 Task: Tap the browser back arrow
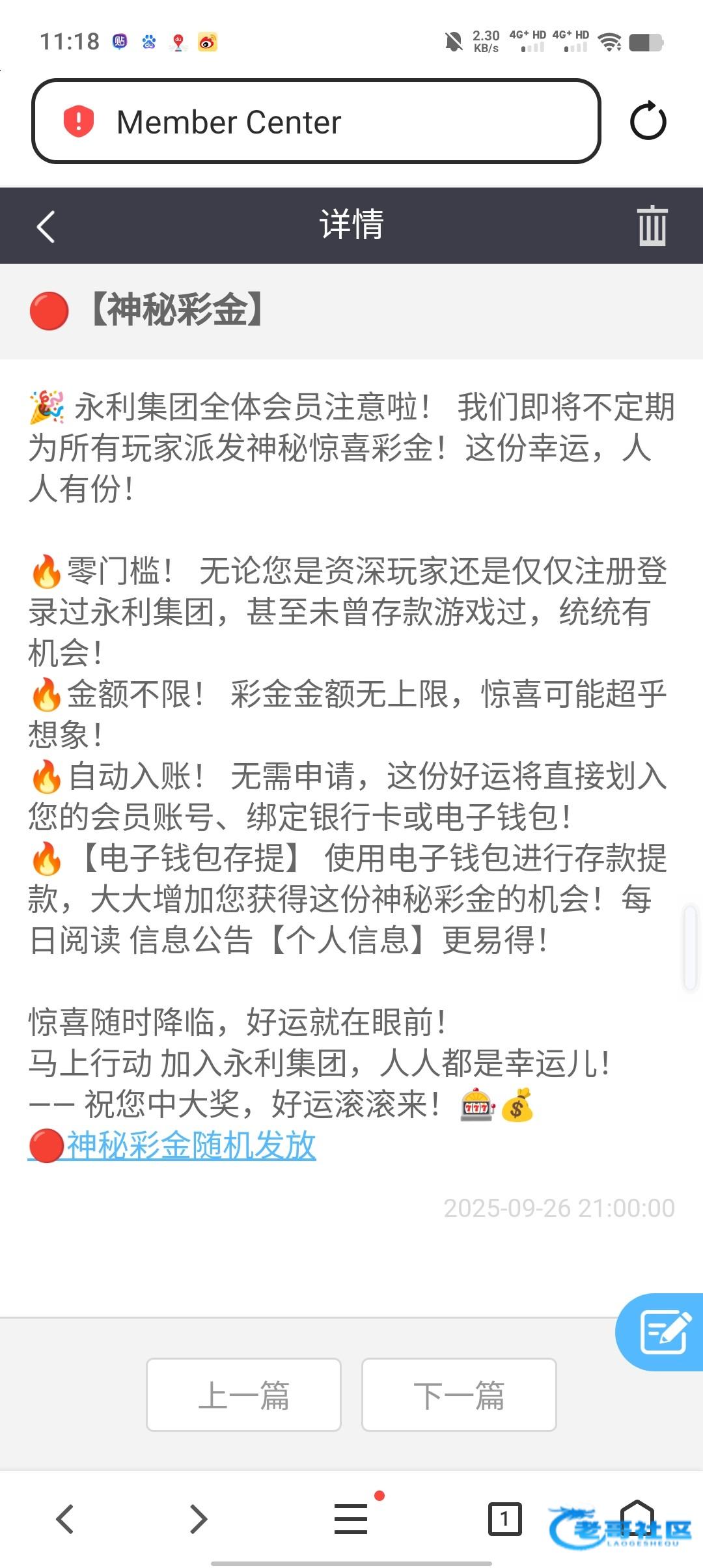(x=64, y=1519)
